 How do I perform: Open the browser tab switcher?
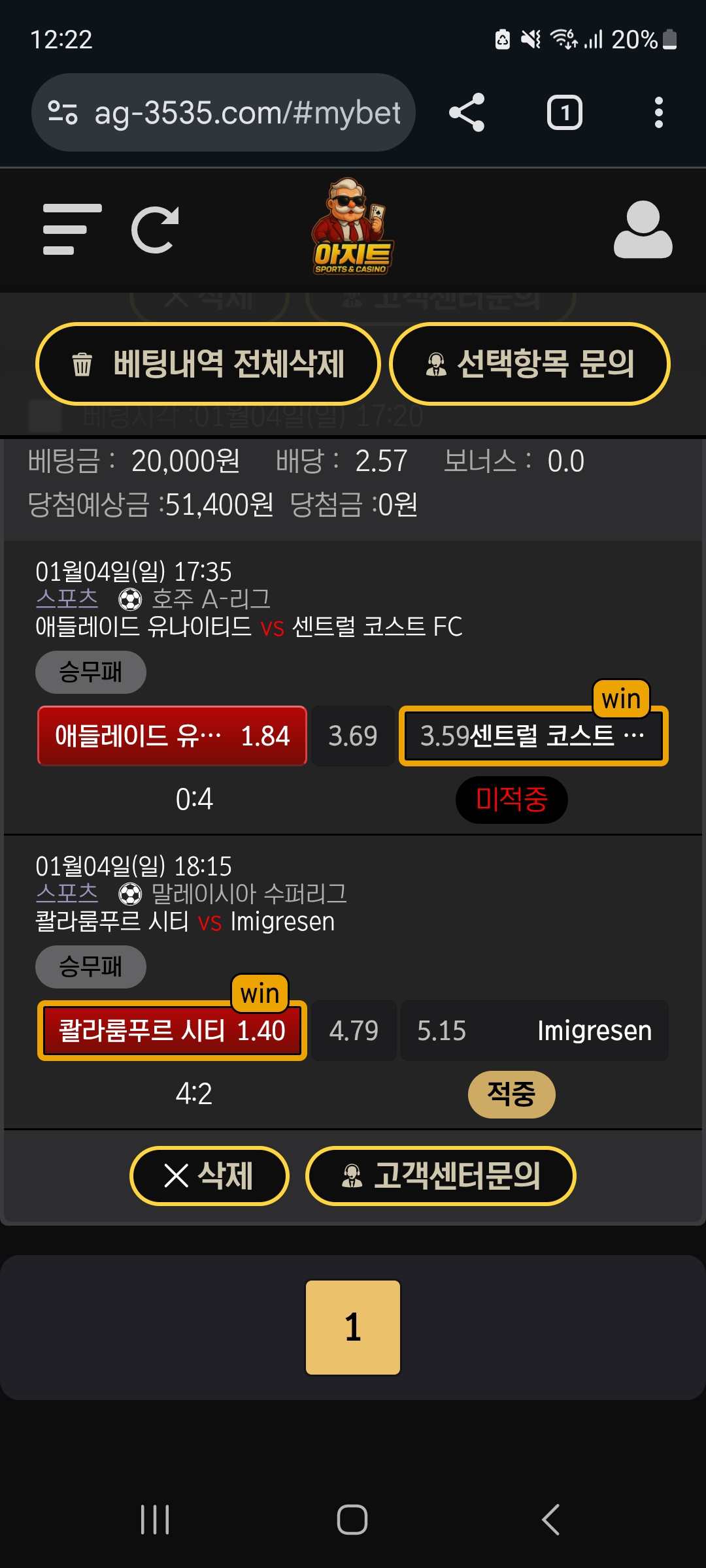(x=564, y=112)
